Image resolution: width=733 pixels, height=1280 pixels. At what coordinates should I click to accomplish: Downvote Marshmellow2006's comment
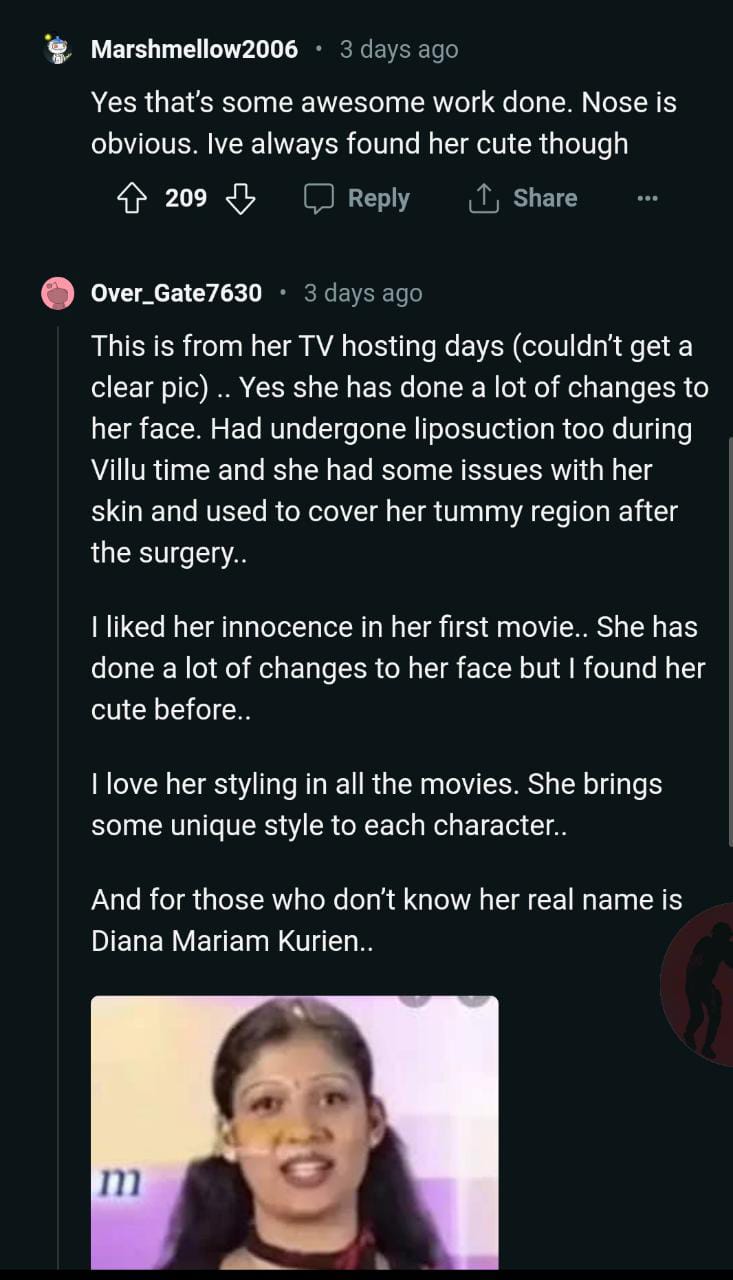[x=240, y=199]
